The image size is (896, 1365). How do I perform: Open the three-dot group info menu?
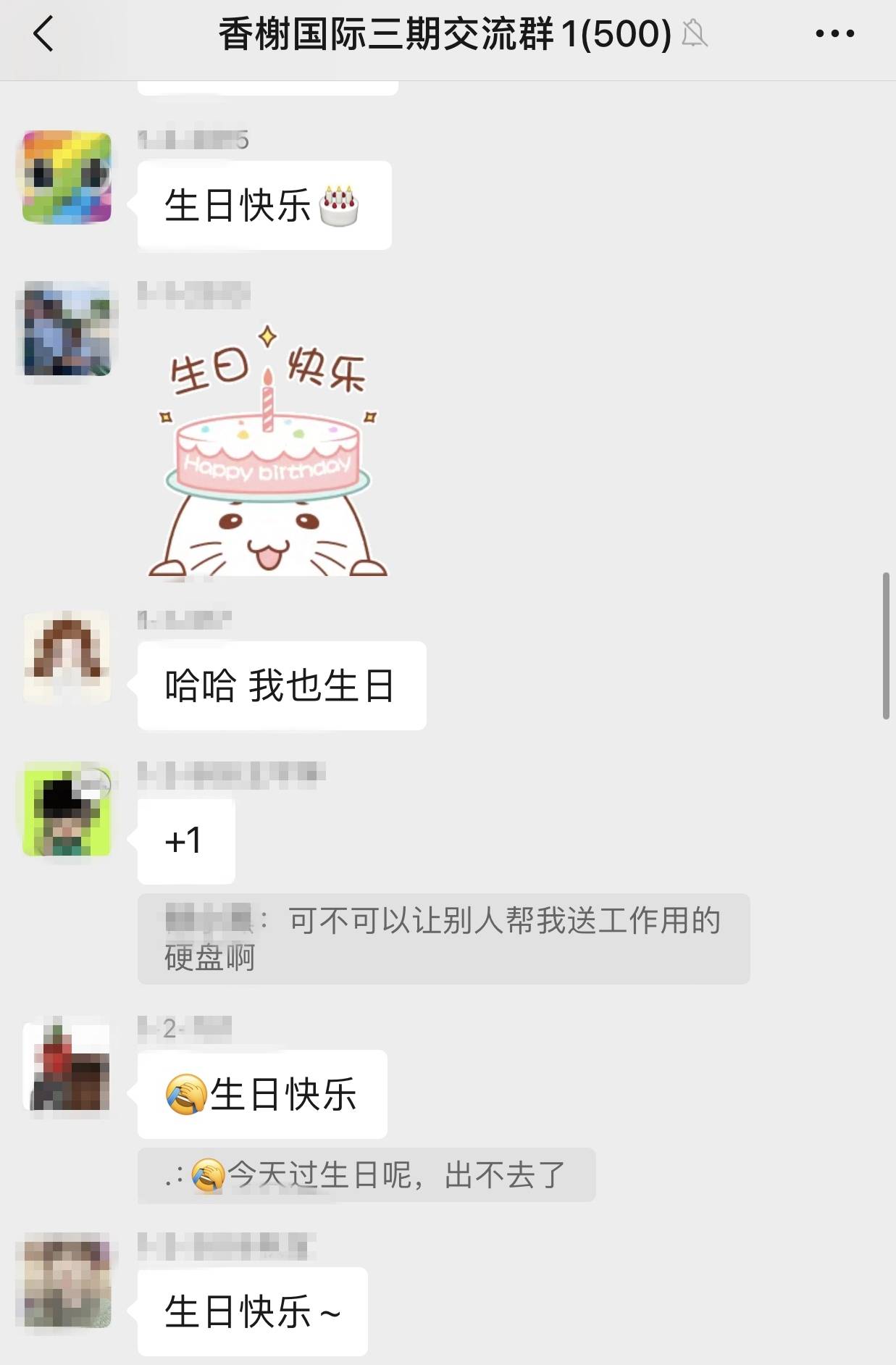coord(834,34)
